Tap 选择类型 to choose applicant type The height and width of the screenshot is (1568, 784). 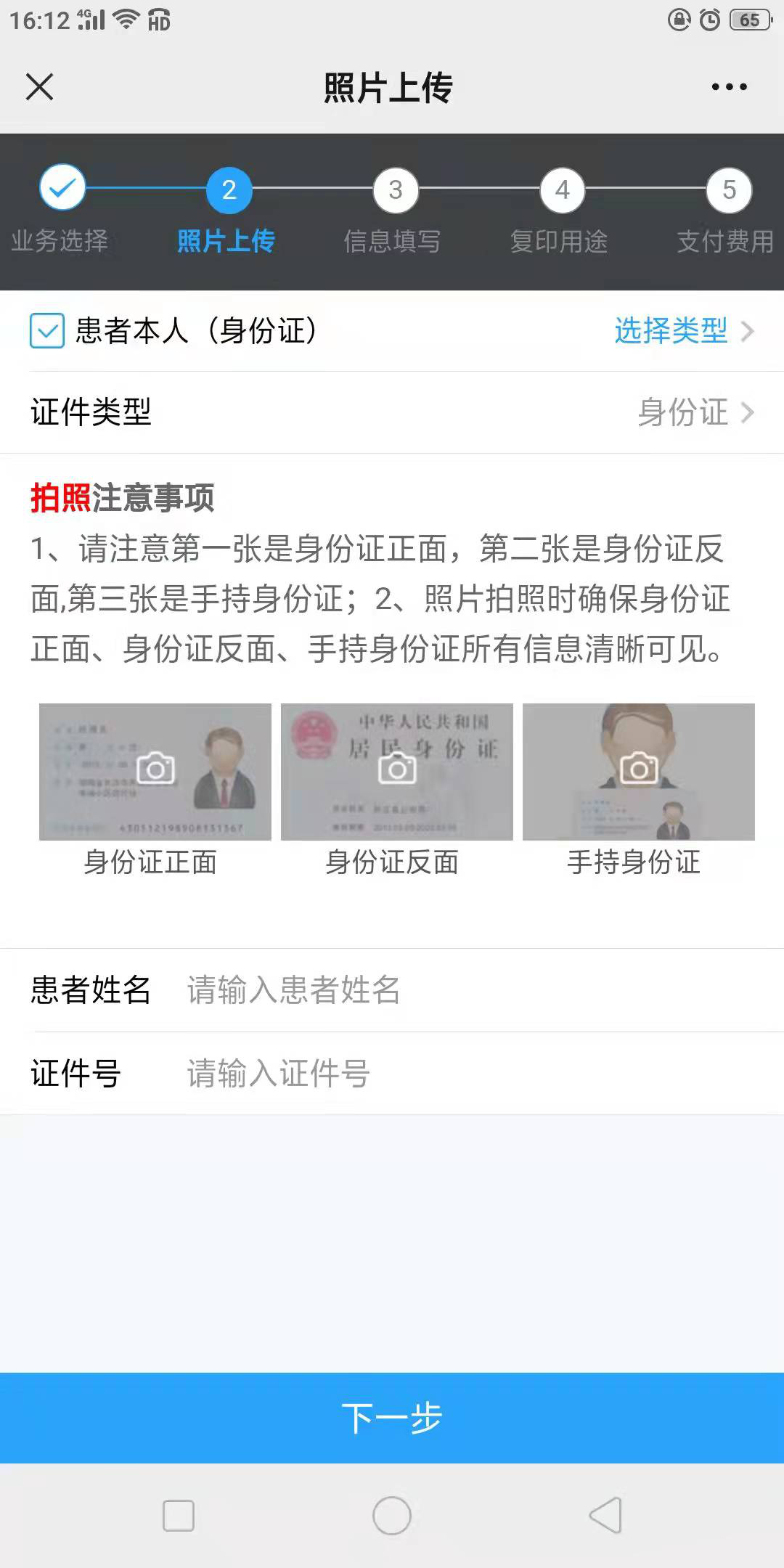[682, 331]
